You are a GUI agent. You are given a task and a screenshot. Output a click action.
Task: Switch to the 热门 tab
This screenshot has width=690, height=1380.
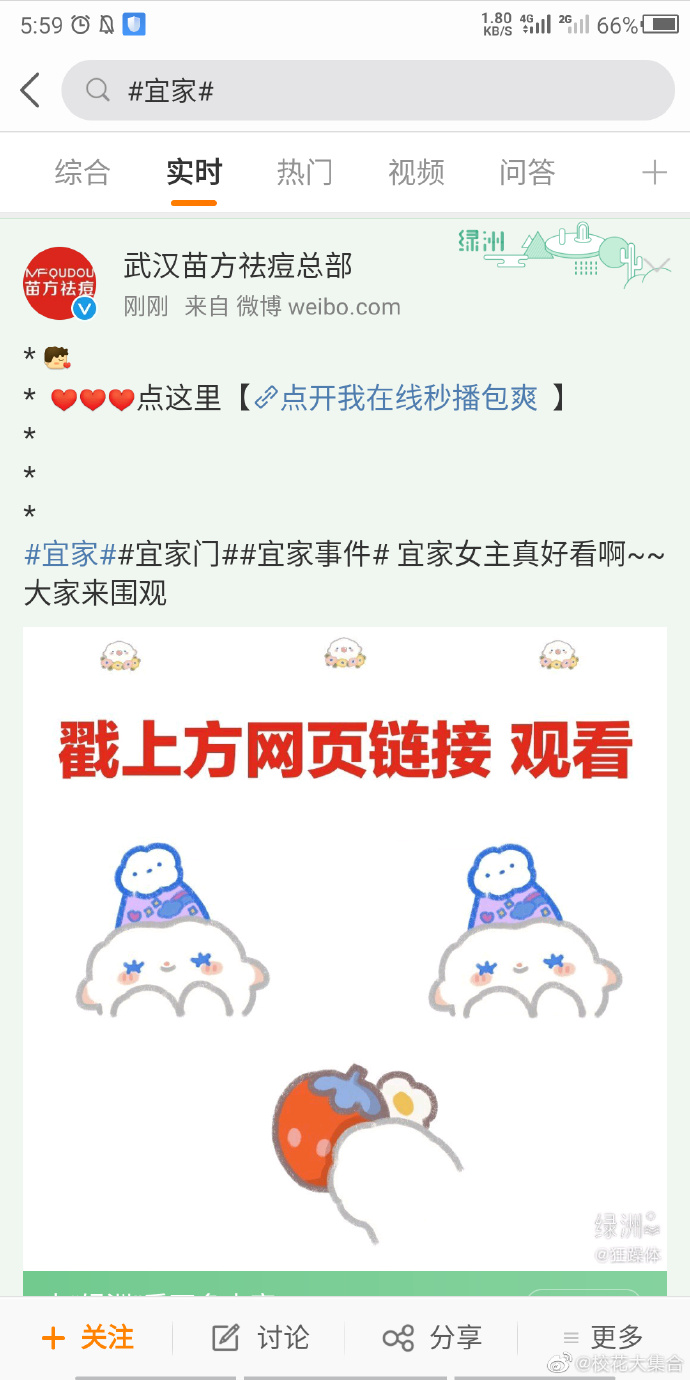(x=305, y=172)
